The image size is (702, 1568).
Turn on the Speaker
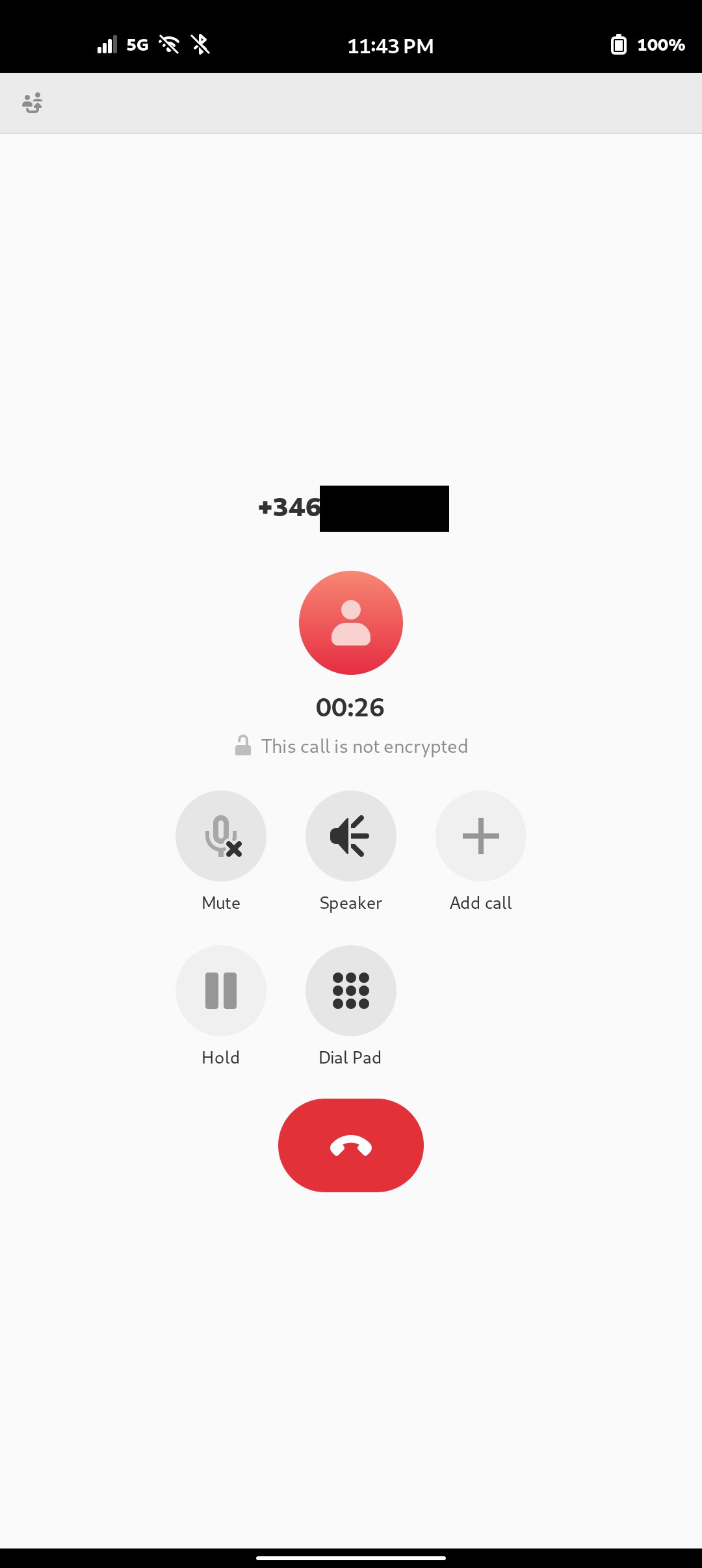click(x=351, y=836)
